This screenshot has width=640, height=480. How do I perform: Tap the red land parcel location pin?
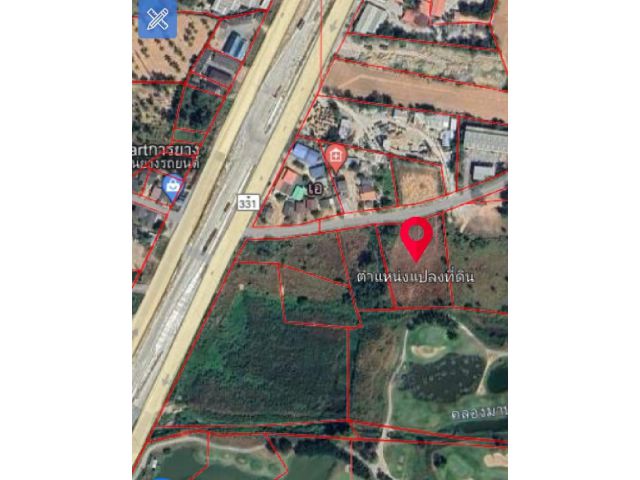[x=416, y=238]
